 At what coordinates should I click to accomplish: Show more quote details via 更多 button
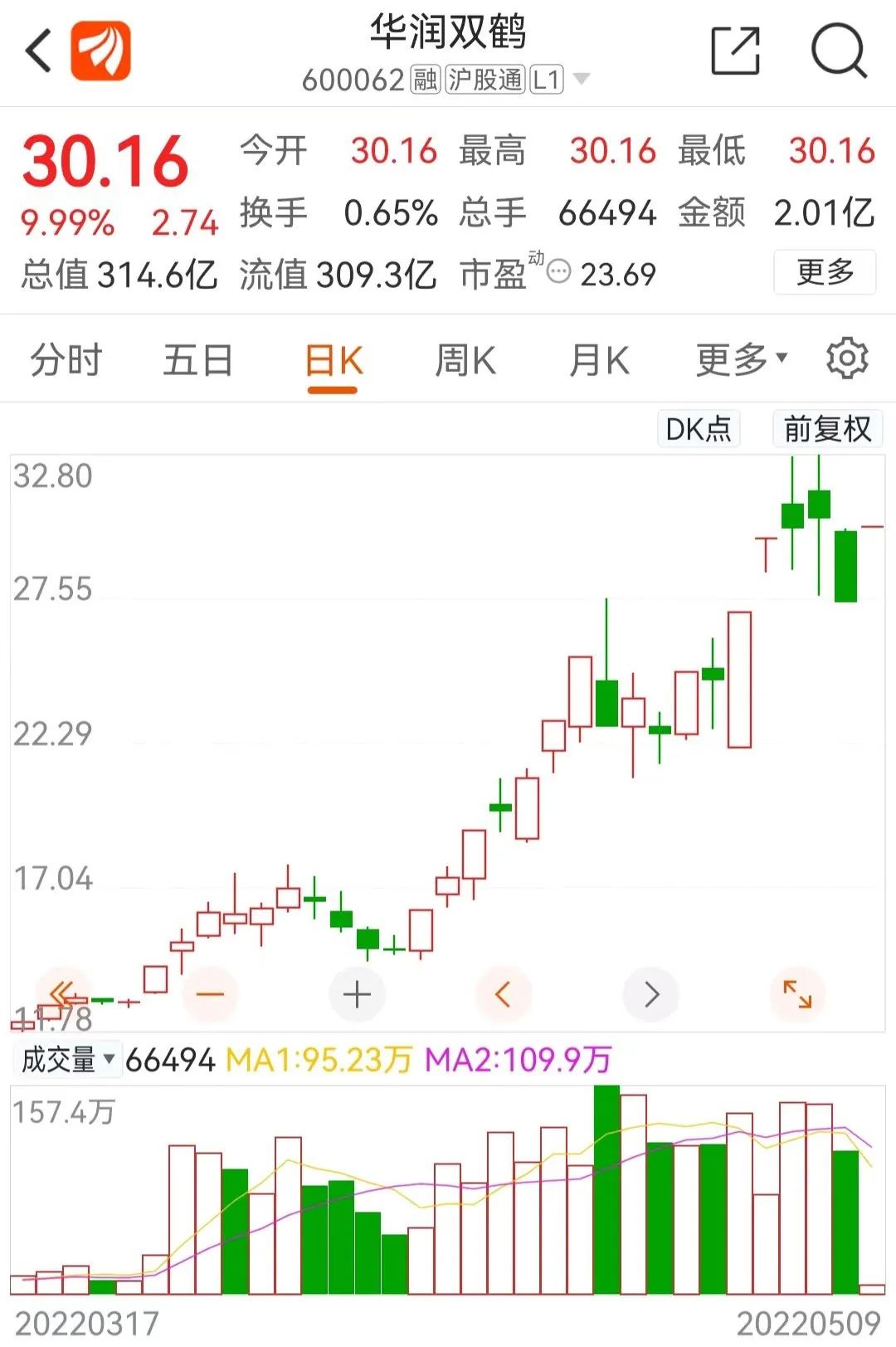click(x=824, y=272)
